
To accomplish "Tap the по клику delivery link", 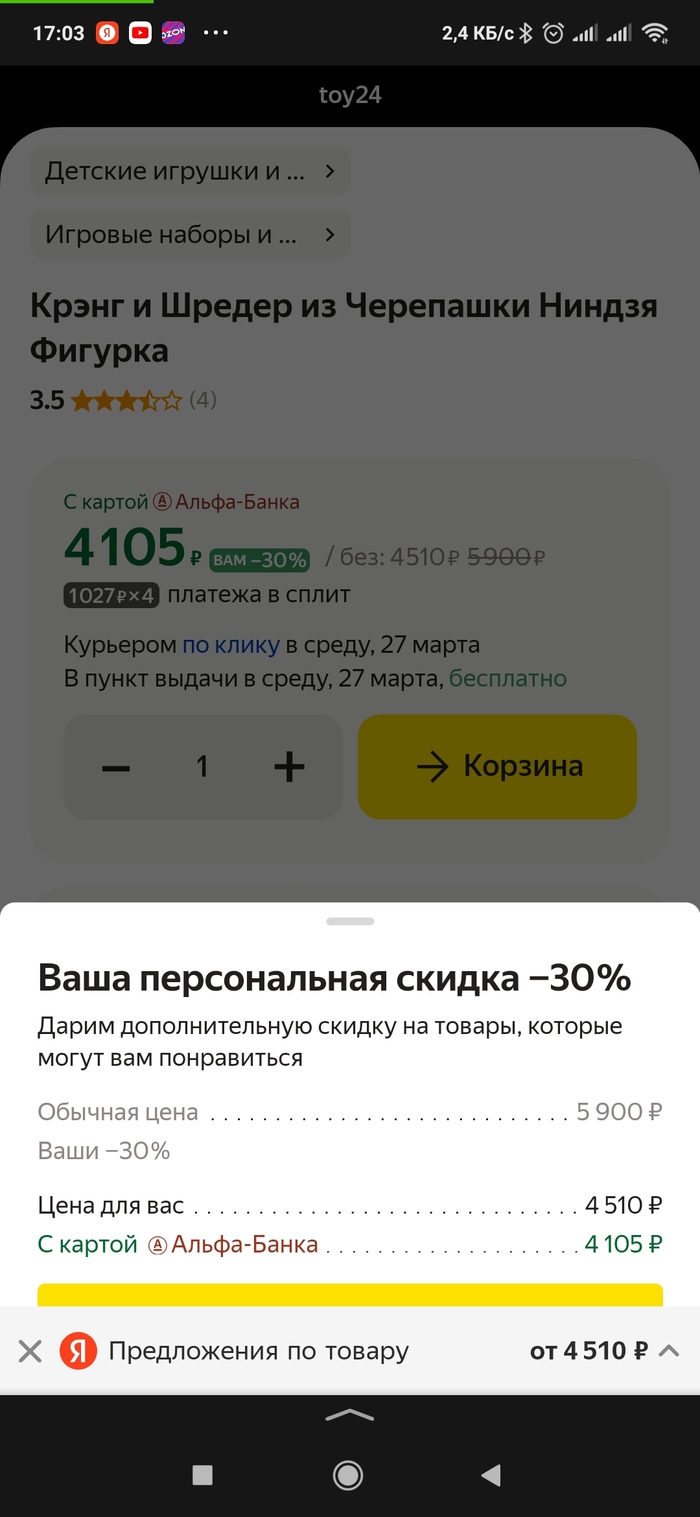I will (x=231, y=644).
